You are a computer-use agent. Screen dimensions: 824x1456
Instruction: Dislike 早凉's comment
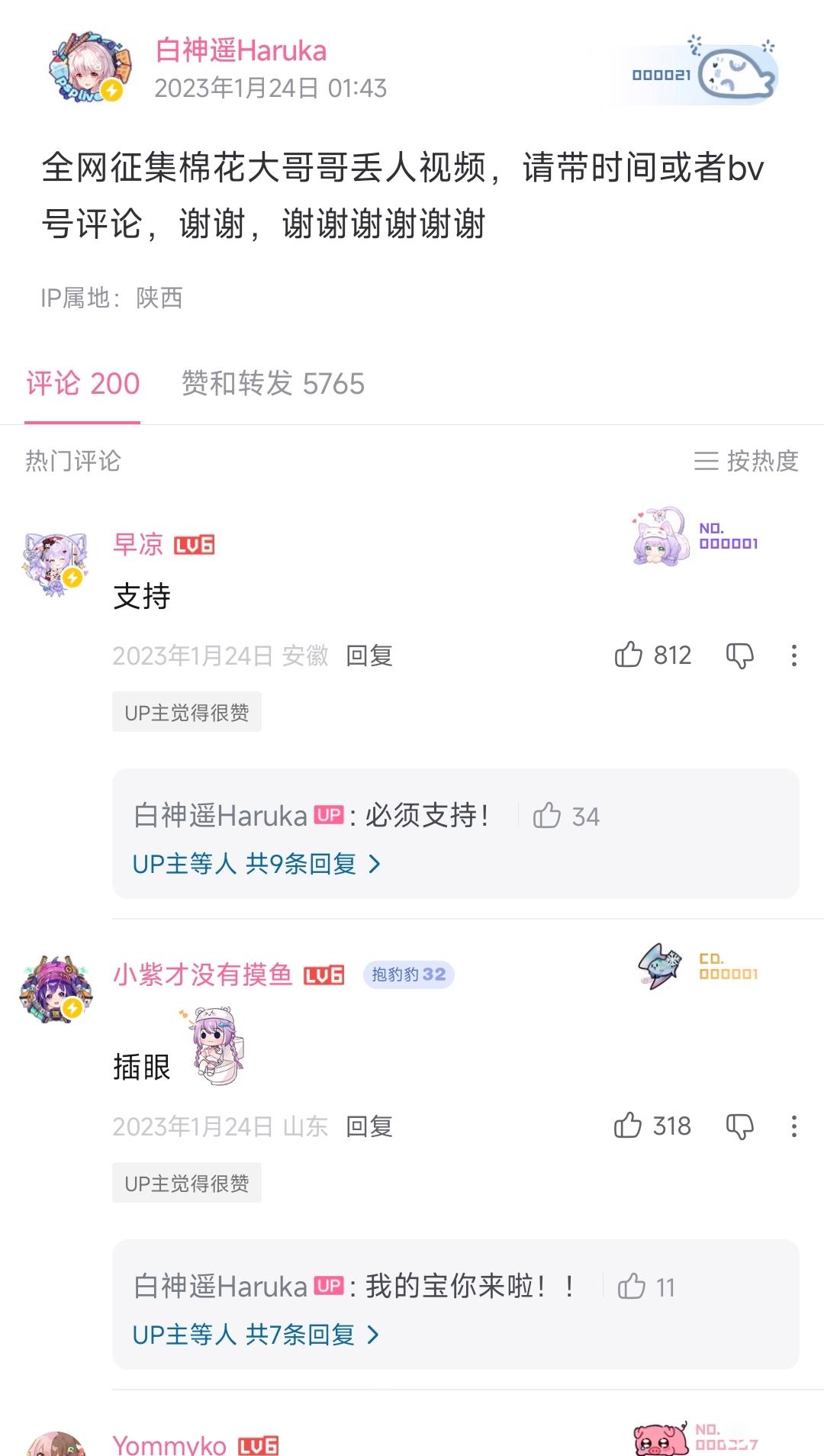(x=739, y=656)
